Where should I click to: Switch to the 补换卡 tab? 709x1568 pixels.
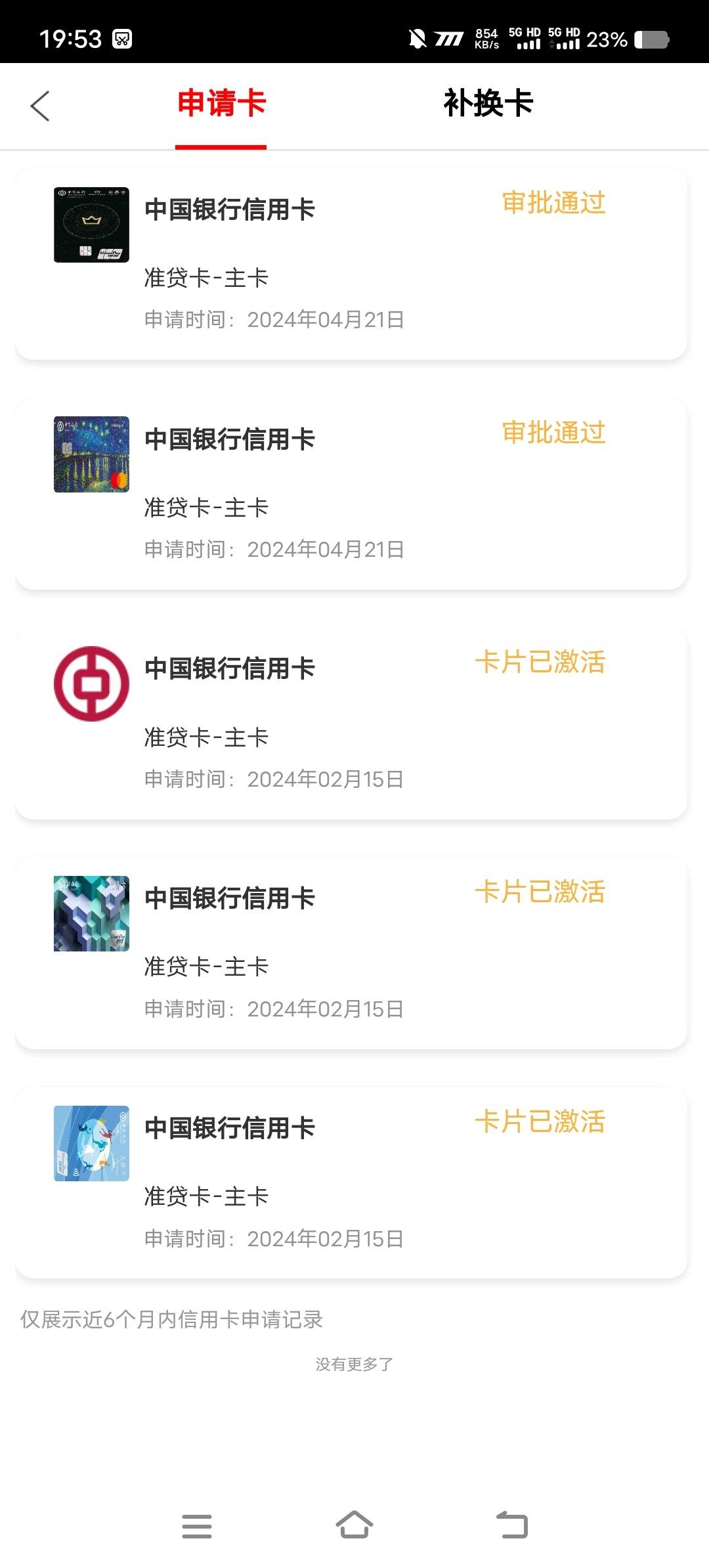tap(488, 104)
